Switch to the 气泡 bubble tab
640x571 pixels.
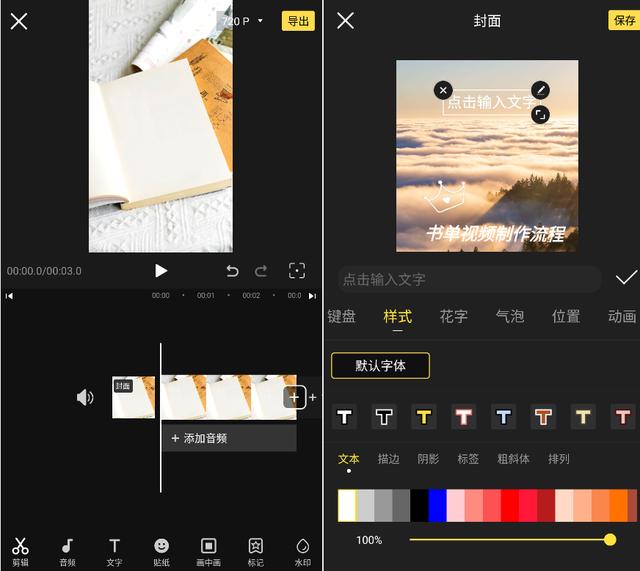pyautogui.click(x=510, y=316)
